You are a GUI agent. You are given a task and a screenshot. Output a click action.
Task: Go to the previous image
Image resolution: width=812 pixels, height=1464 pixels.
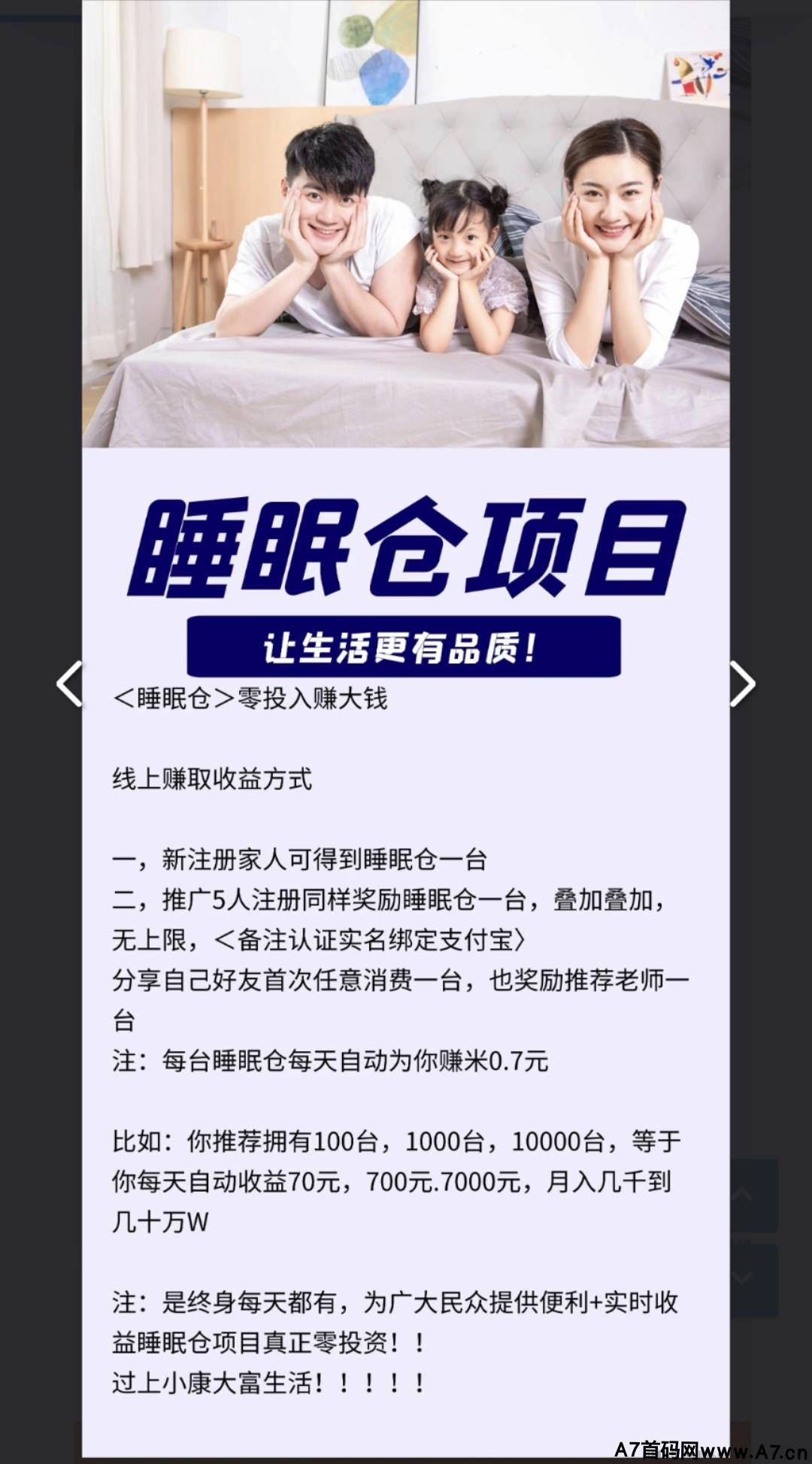click(69, 684)
